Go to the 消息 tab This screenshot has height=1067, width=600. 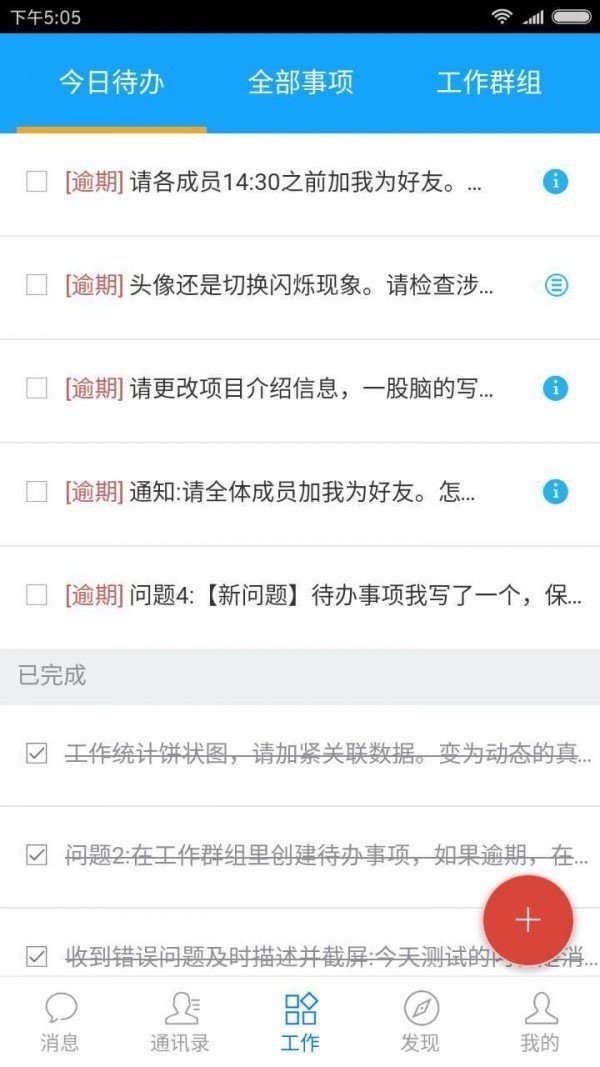(x=60, y=1021)
